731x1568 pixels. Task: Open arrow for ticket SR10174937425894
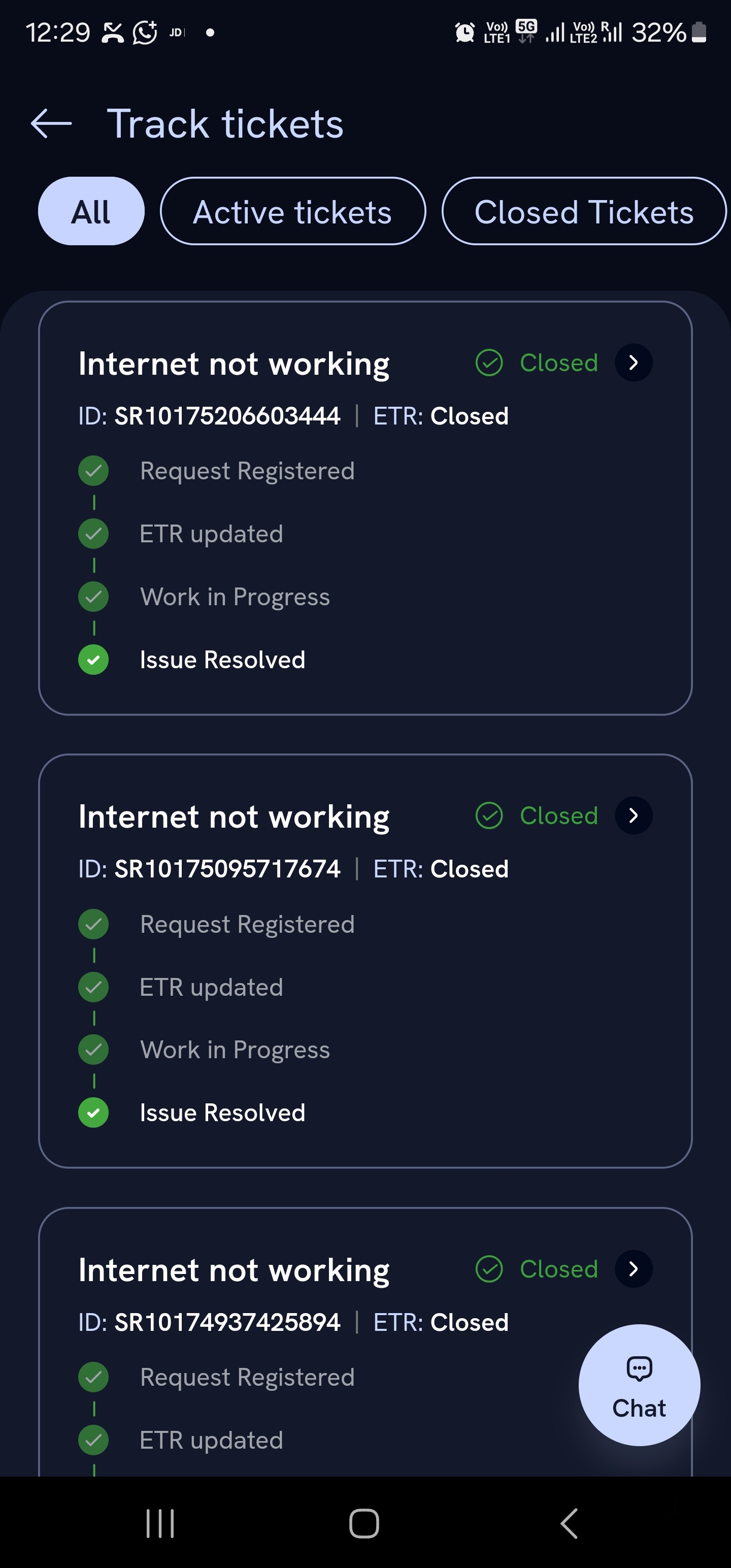[x=633, y=1269]
